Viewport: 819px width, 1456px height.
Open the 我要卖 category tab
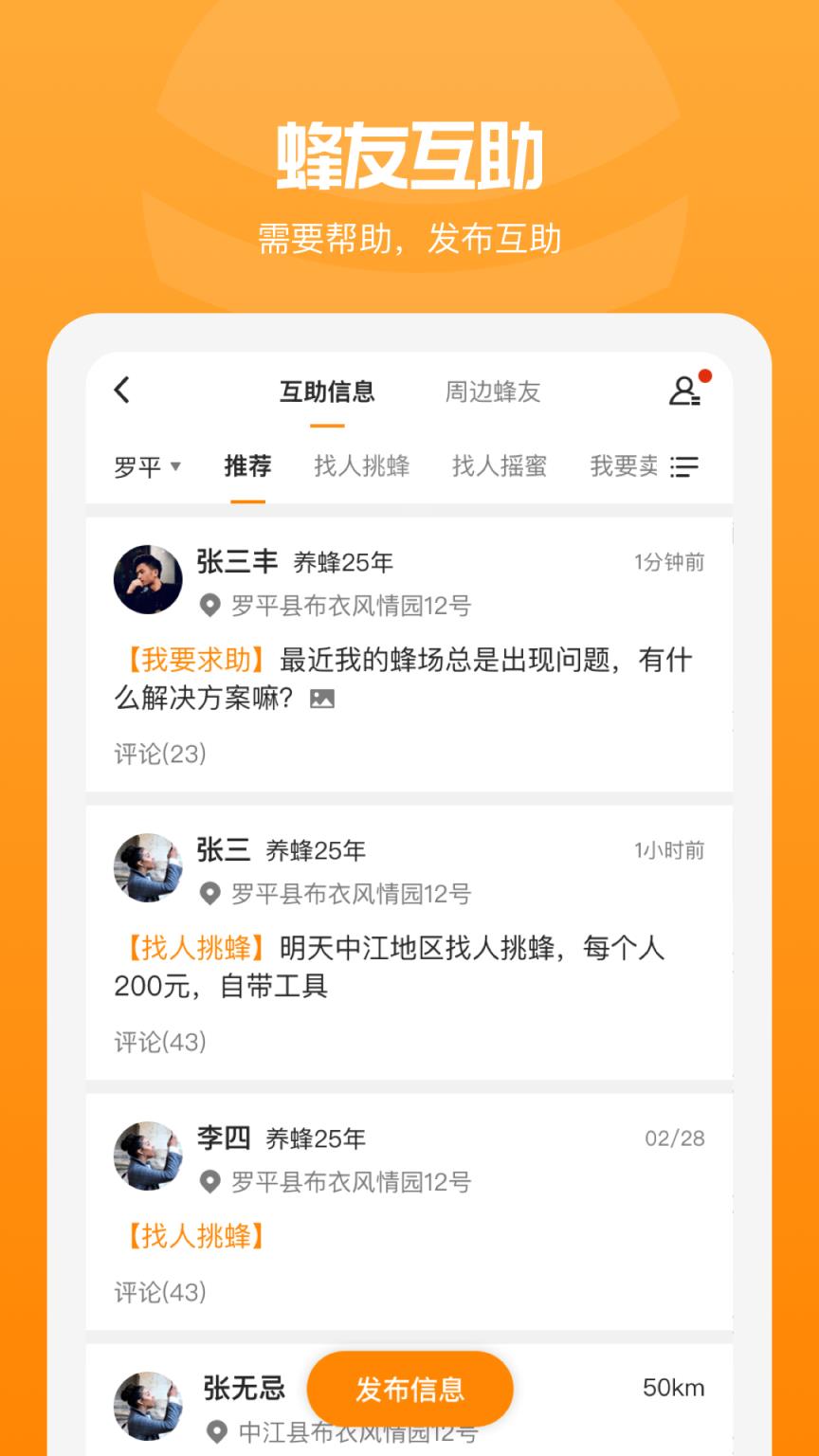coord(621,466)
